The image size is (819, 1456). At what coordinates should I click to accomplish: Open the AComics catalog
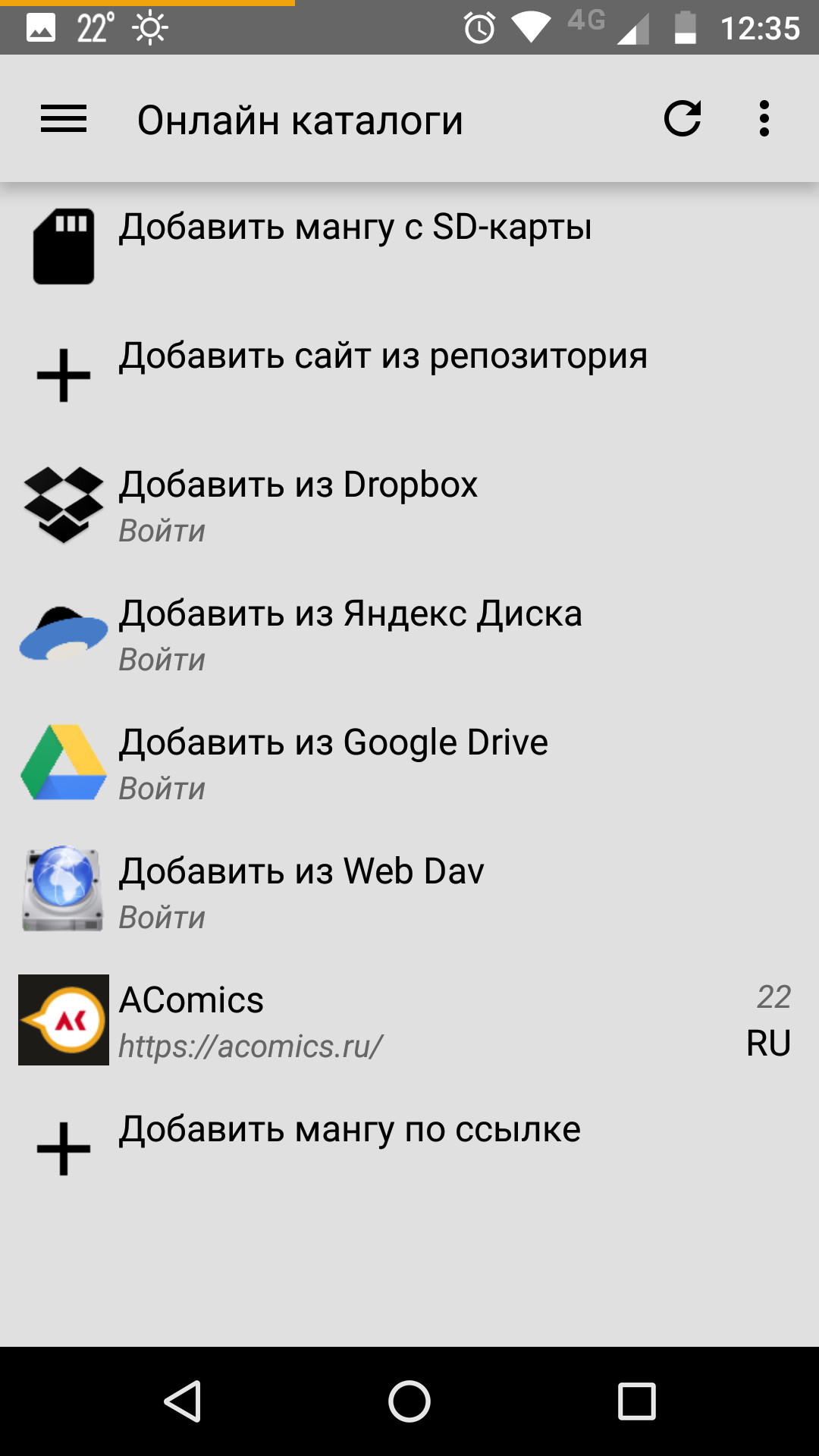pos(409,1020)
